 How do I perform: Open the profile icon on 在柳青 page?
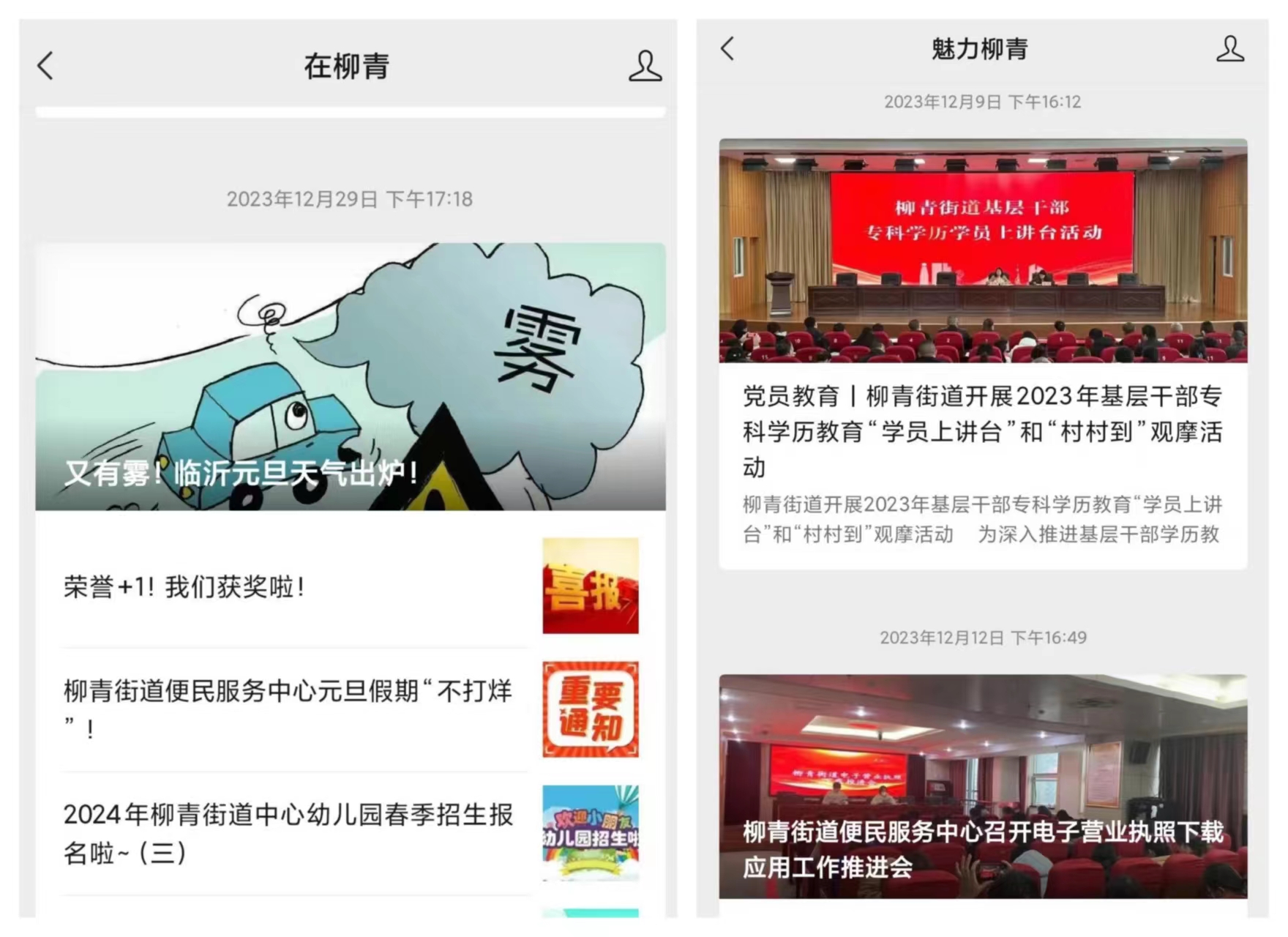[x=645, y=66]
